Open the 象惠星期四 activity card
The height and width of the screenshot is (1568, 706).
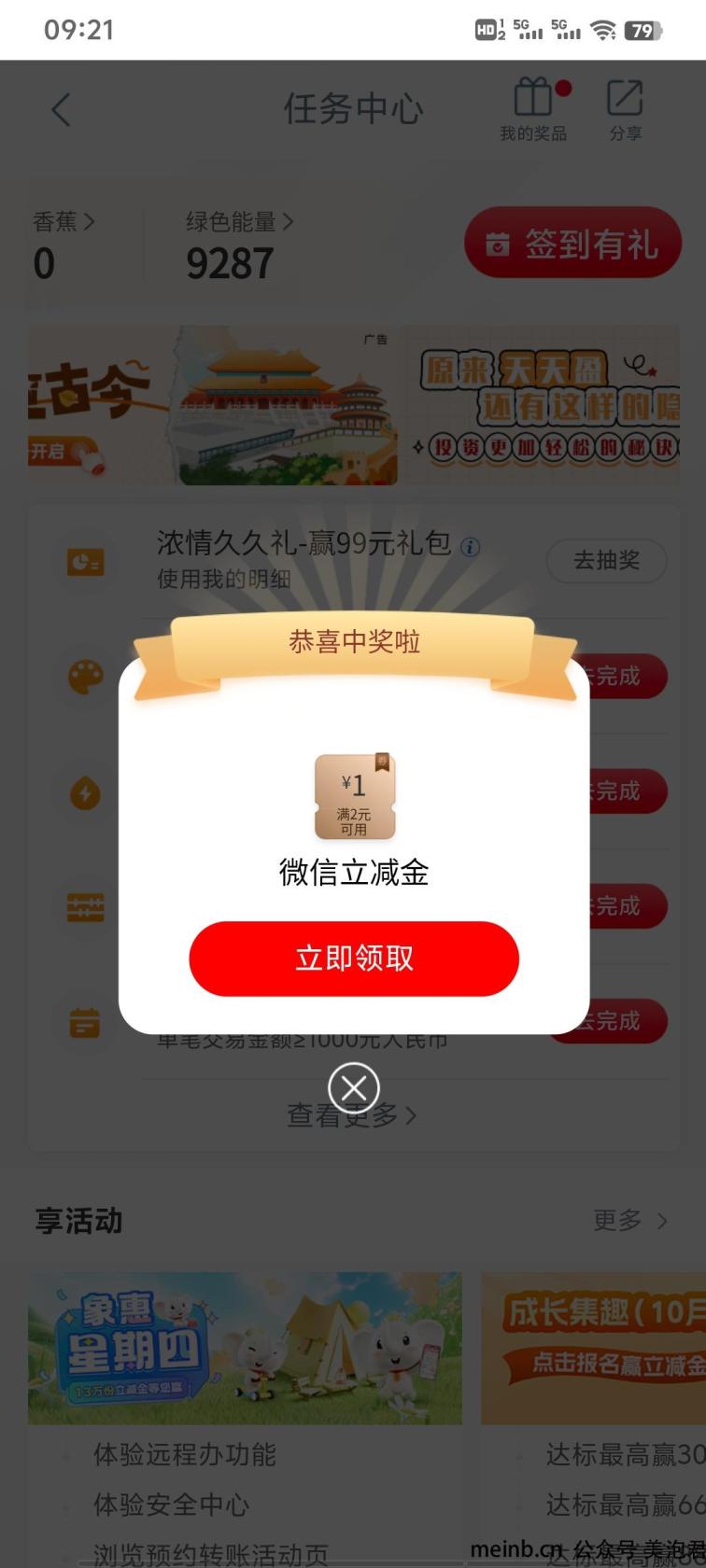pyautogui.click(x=245, y=1348)
